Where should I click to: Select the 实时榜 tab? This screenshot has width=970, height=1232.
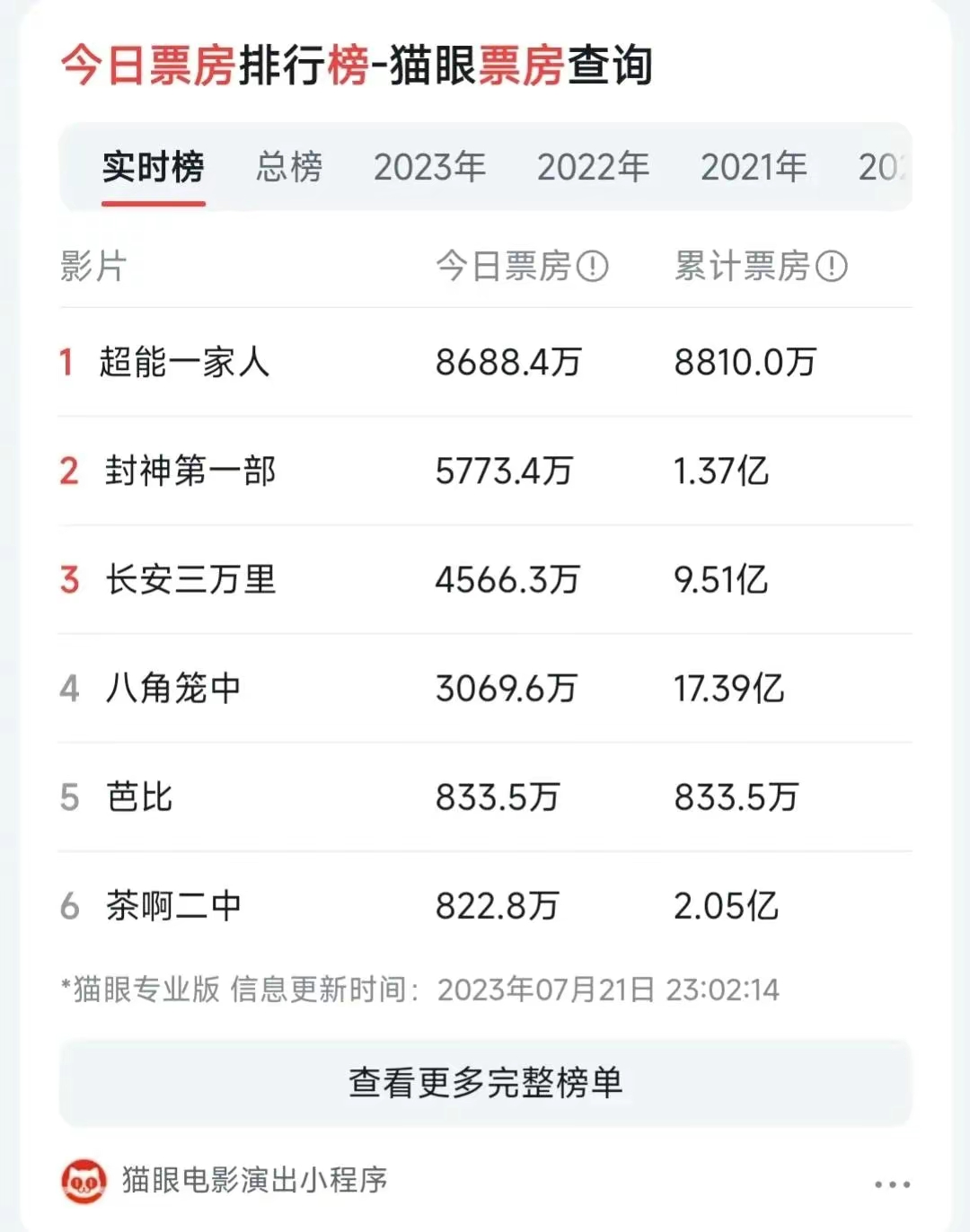pyautogui.click(x=153, y=167)
